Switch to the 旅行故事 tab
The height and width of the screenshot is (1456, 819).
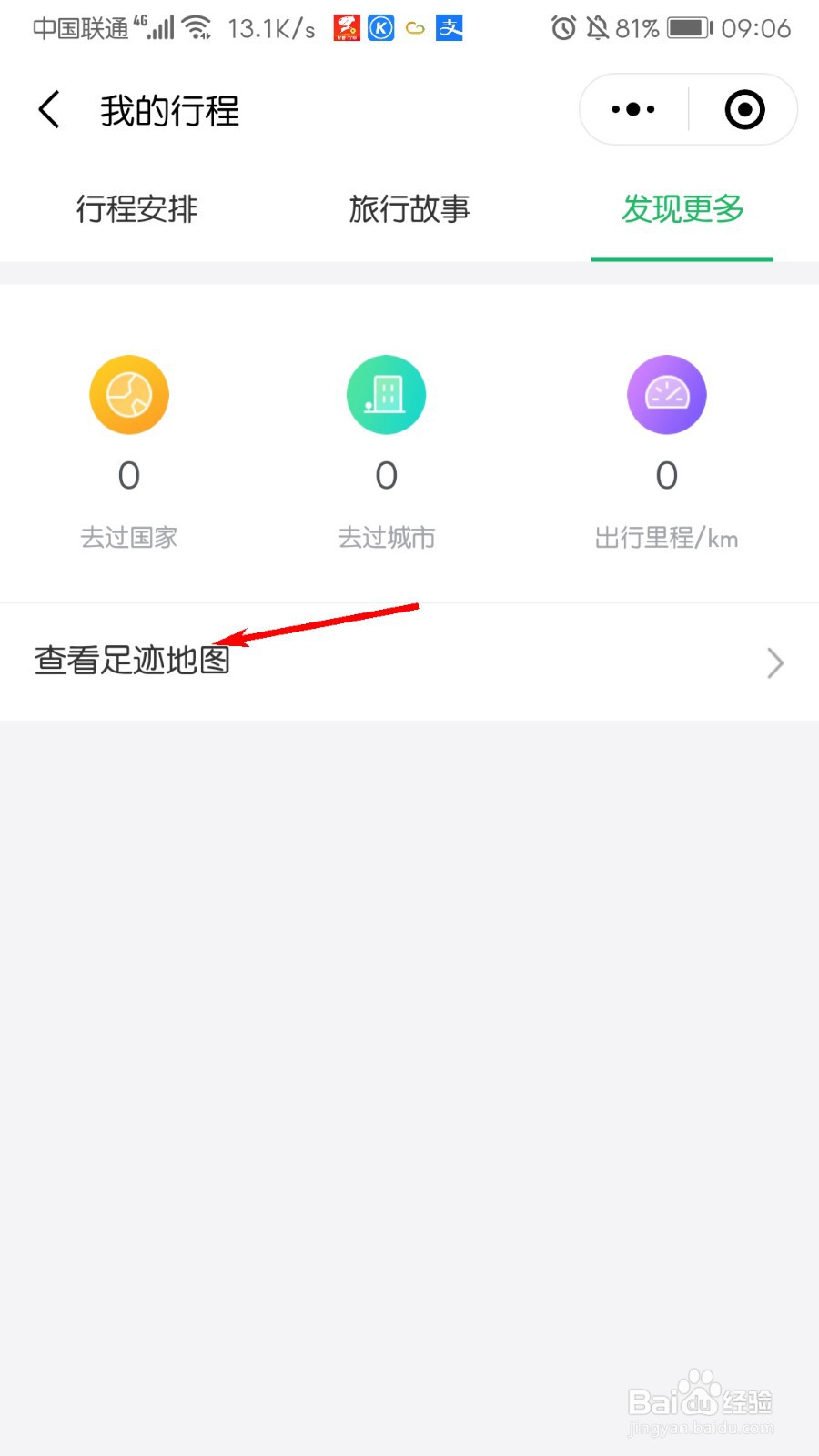409,209
